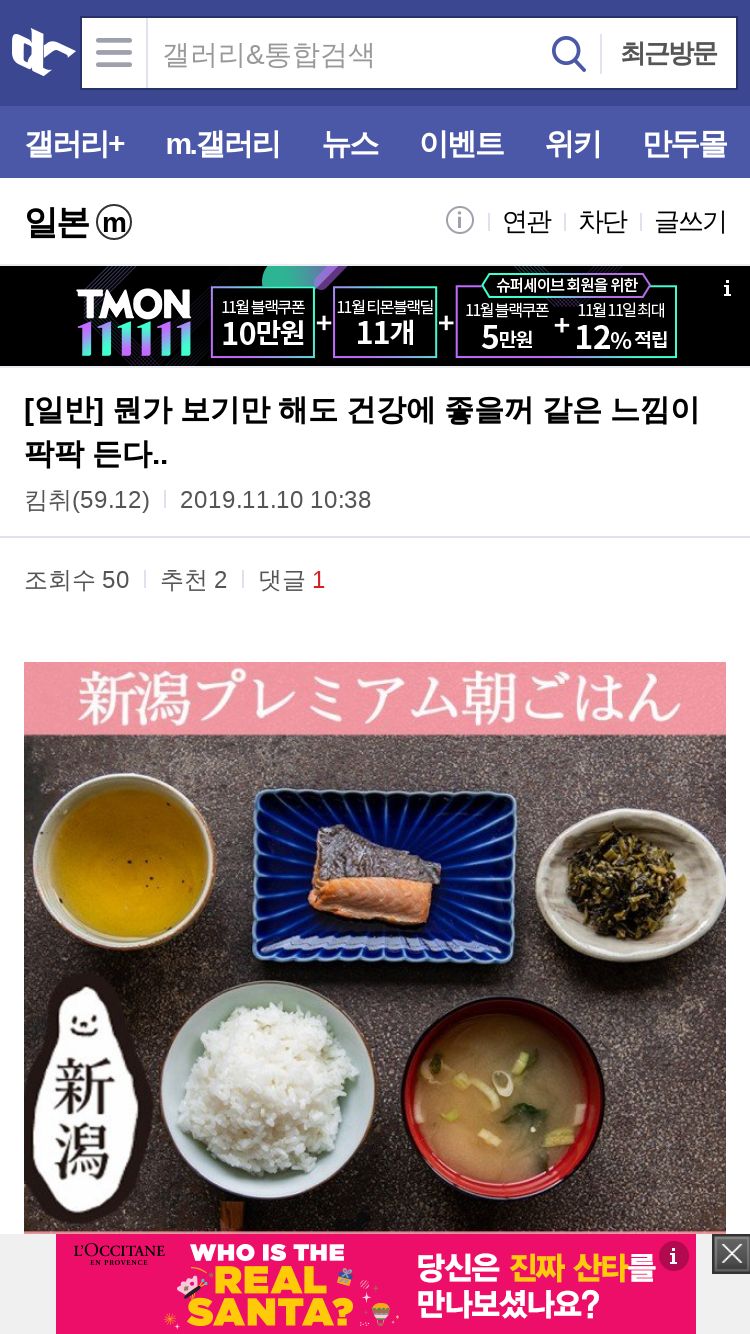The width and height of the screenshot is (750, 1334).
Task: Go to the 뉴스 tab
Action: (x=350, y=144)
